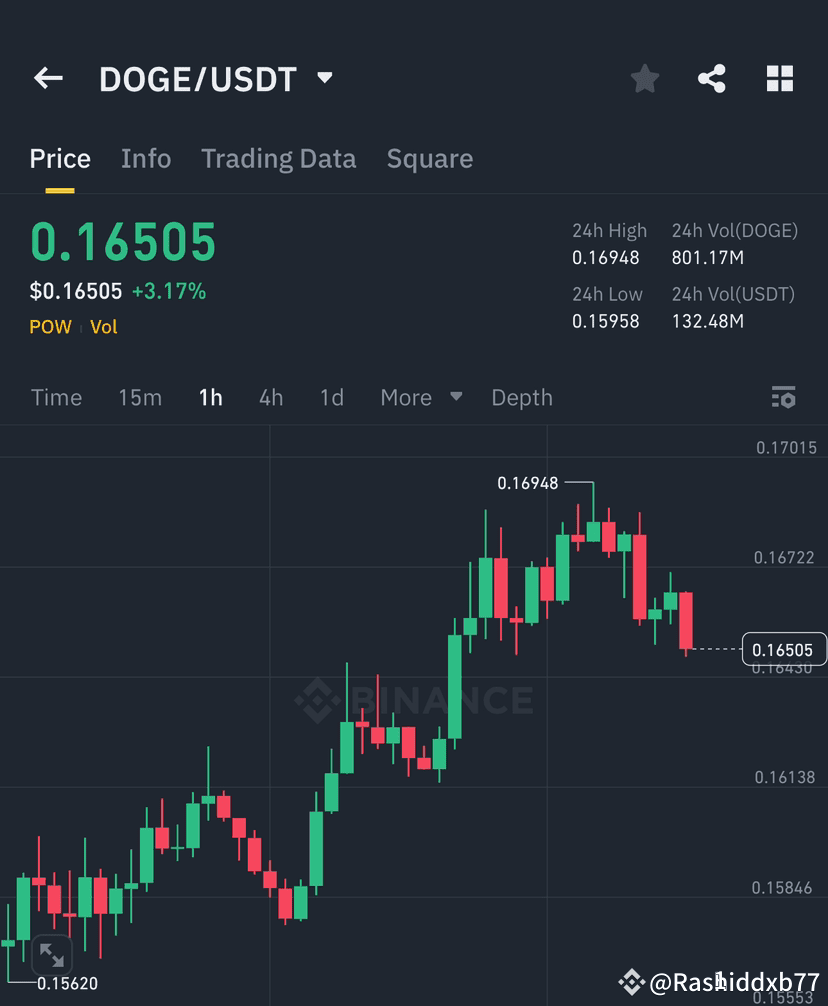Select the 15m timeframe
This screenshot has height=1006, width=828.
[139, 397]
